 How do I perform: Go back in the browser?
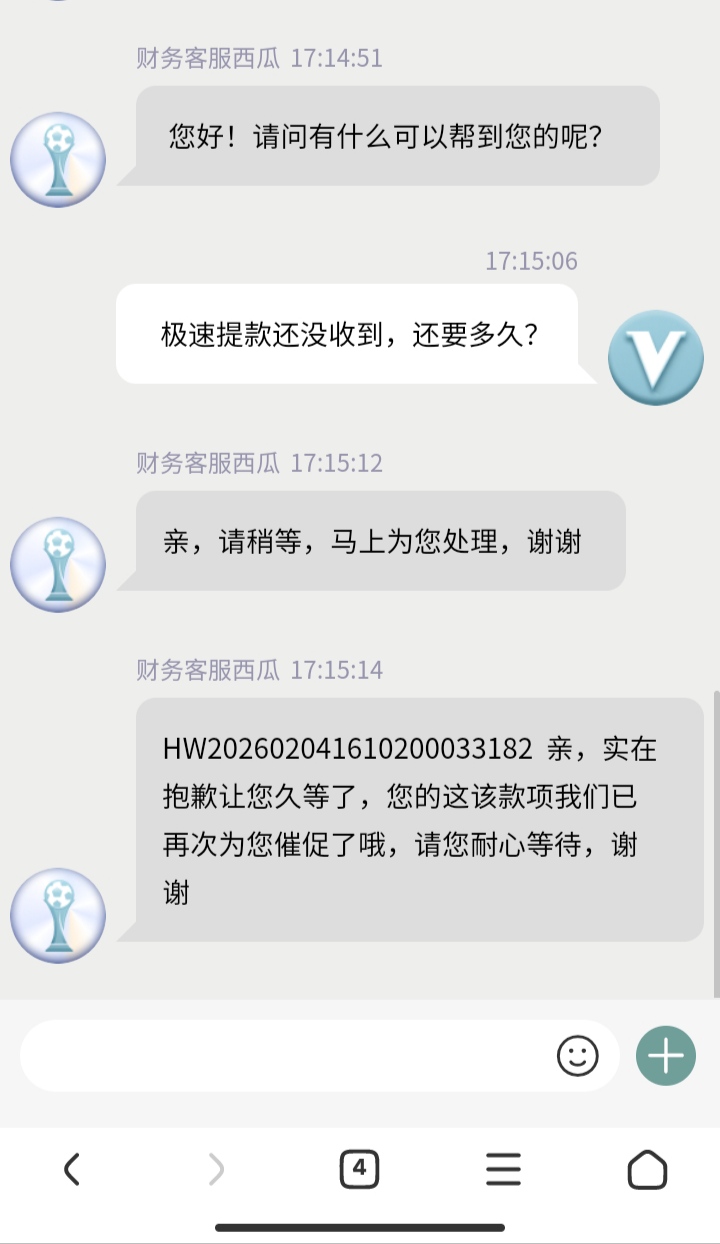[x=72, y=1168]
